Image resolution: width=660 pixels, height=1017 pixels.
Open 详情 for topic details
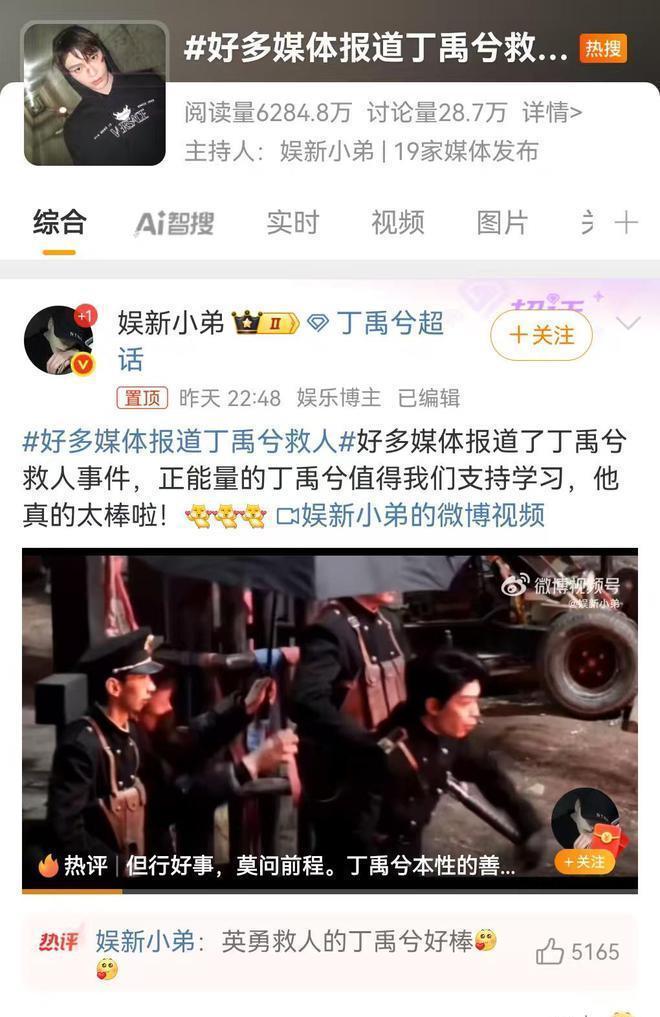coord(553,113)
